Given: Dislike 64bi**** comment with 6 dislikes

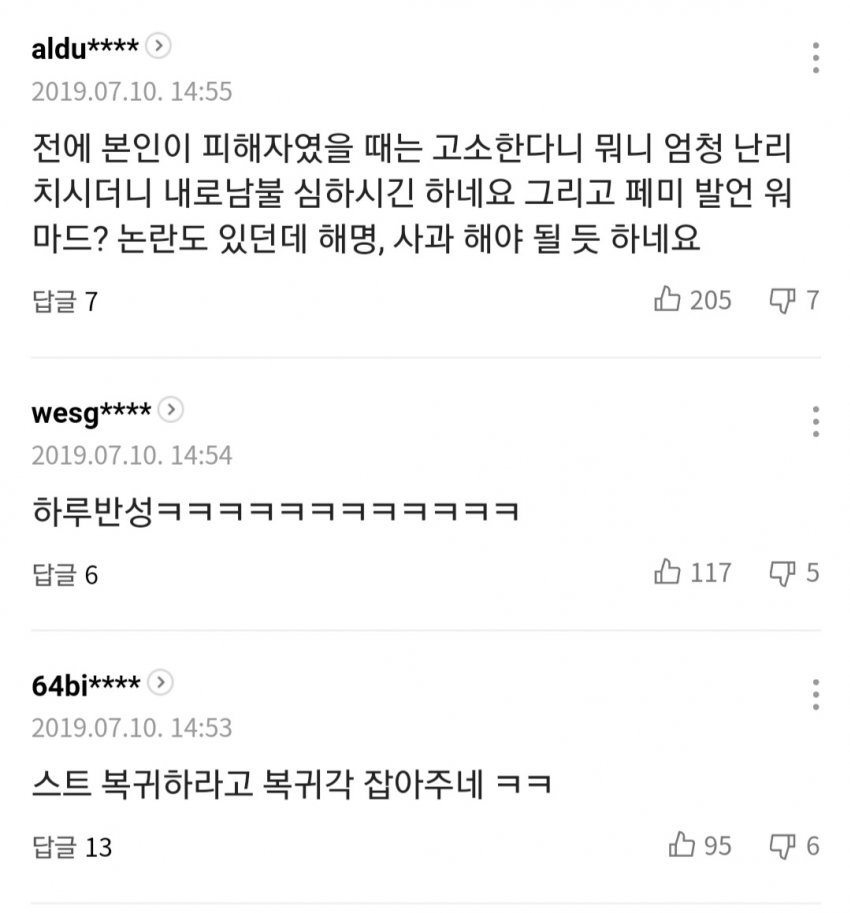Looking at the screenshot, I should coord(782,845).
